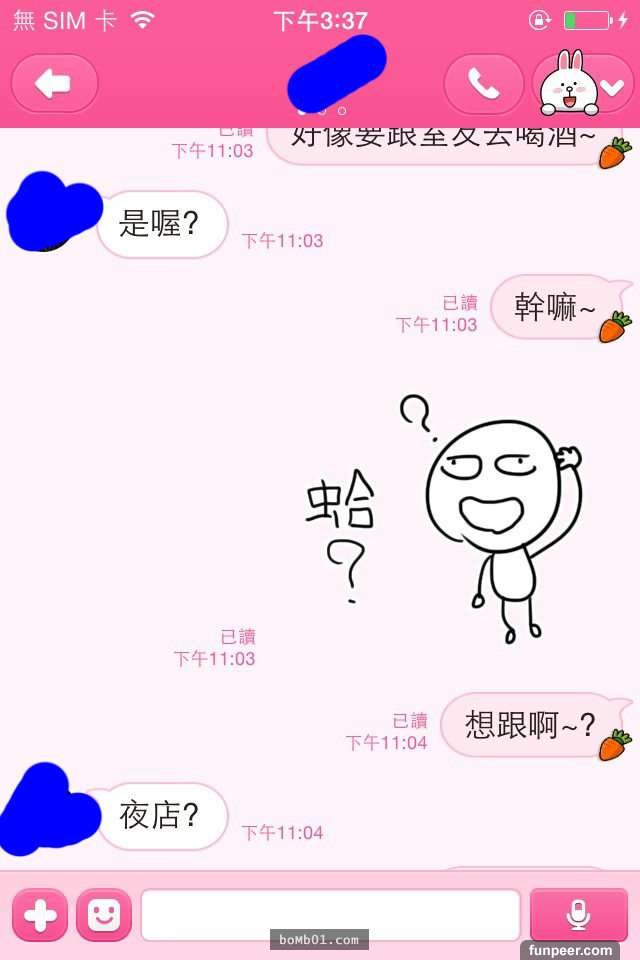Image resolution: width=640 pixels, height=960 pixels.
Task: Go back to the chat list
Action: [x=54, y=84]
